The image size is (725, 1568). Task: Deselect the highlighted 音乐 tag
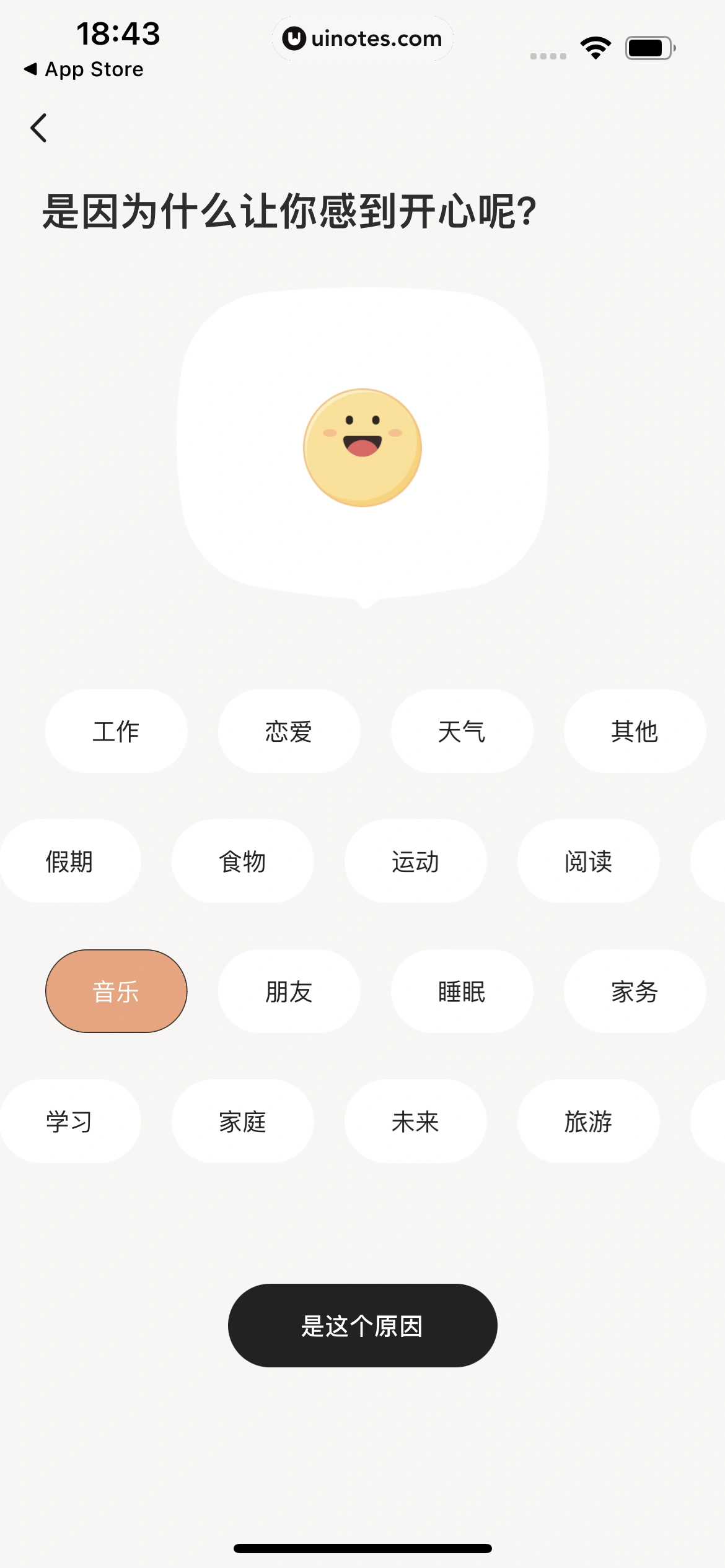click(x=116, y=991)
